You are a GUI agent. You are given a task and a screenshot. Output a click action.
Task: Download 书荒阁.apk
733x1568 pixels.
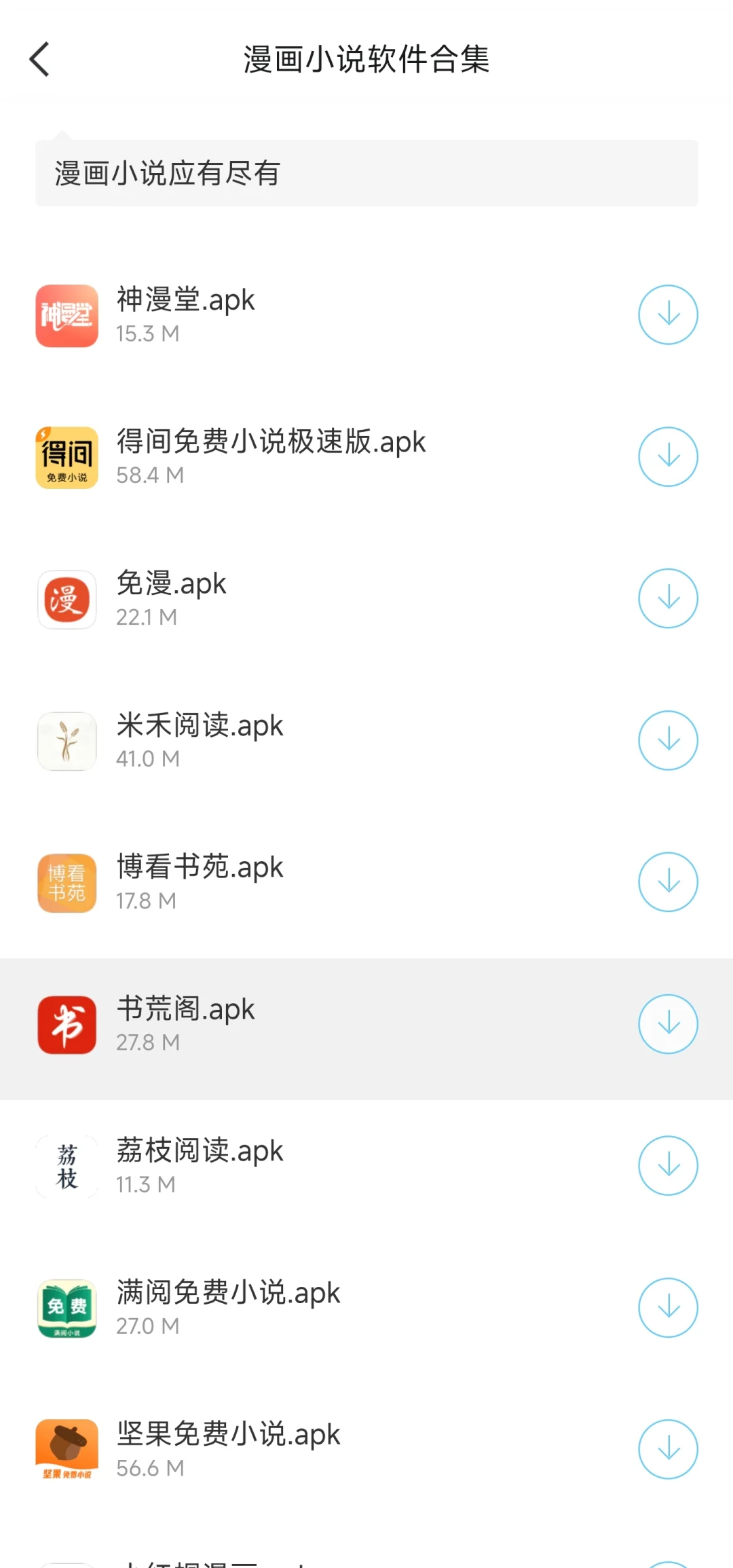[x=668, y=1024]
